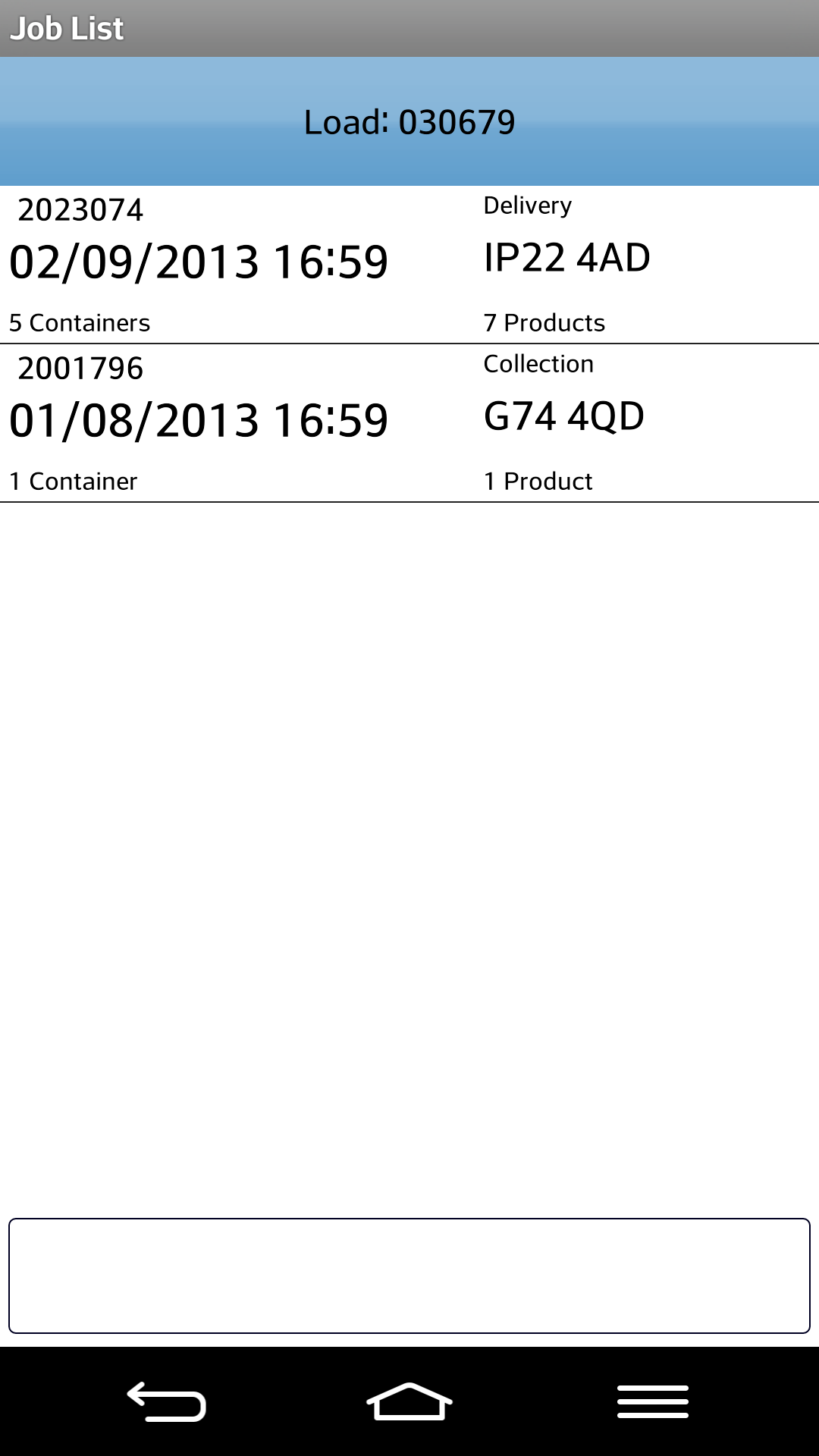
Task: Tap the empty text box at the bottom
Action: click(409, 1276)
